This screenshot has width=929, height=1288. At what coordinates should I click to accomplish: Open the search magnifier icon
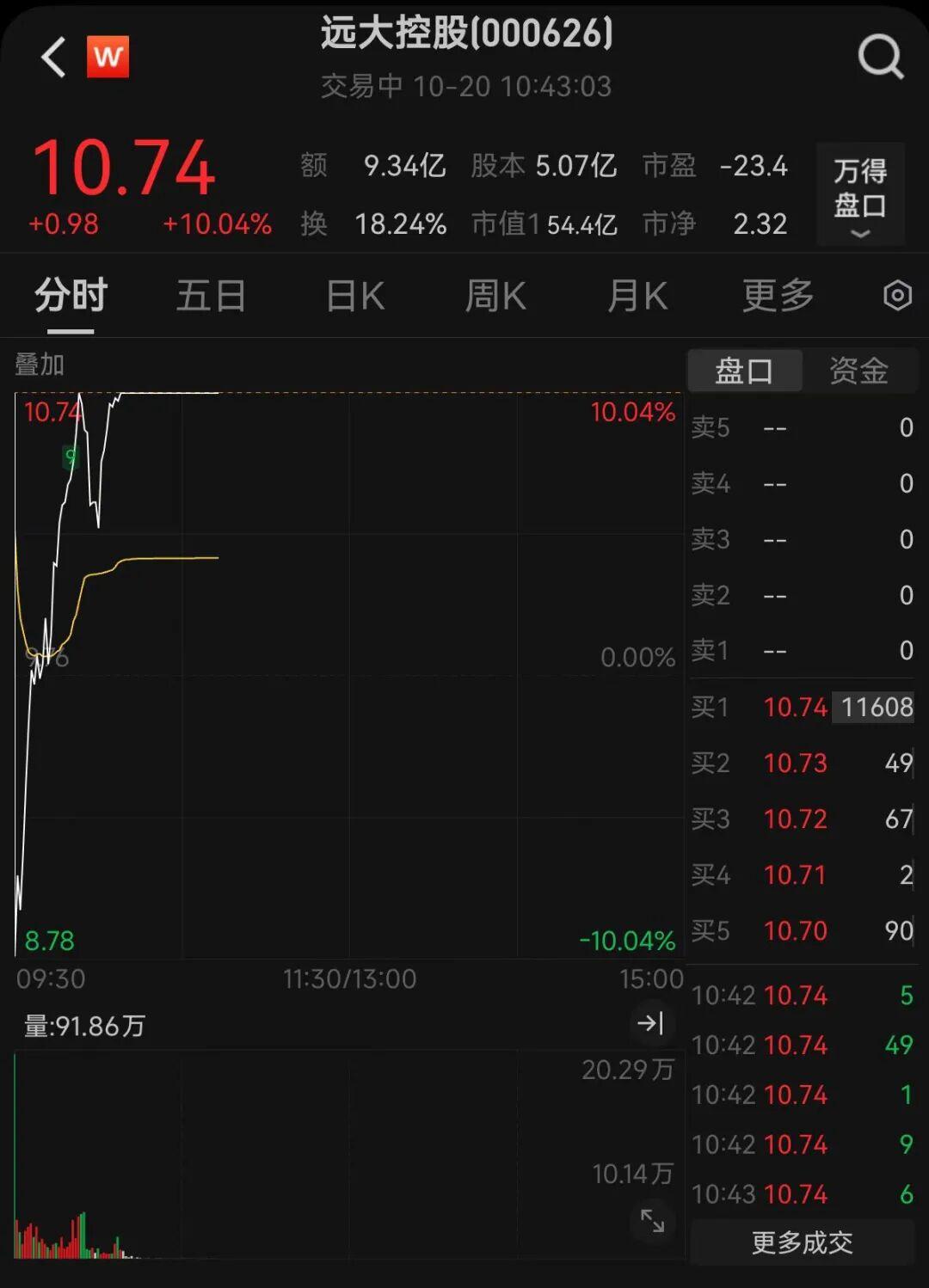(x=881, y=58)
